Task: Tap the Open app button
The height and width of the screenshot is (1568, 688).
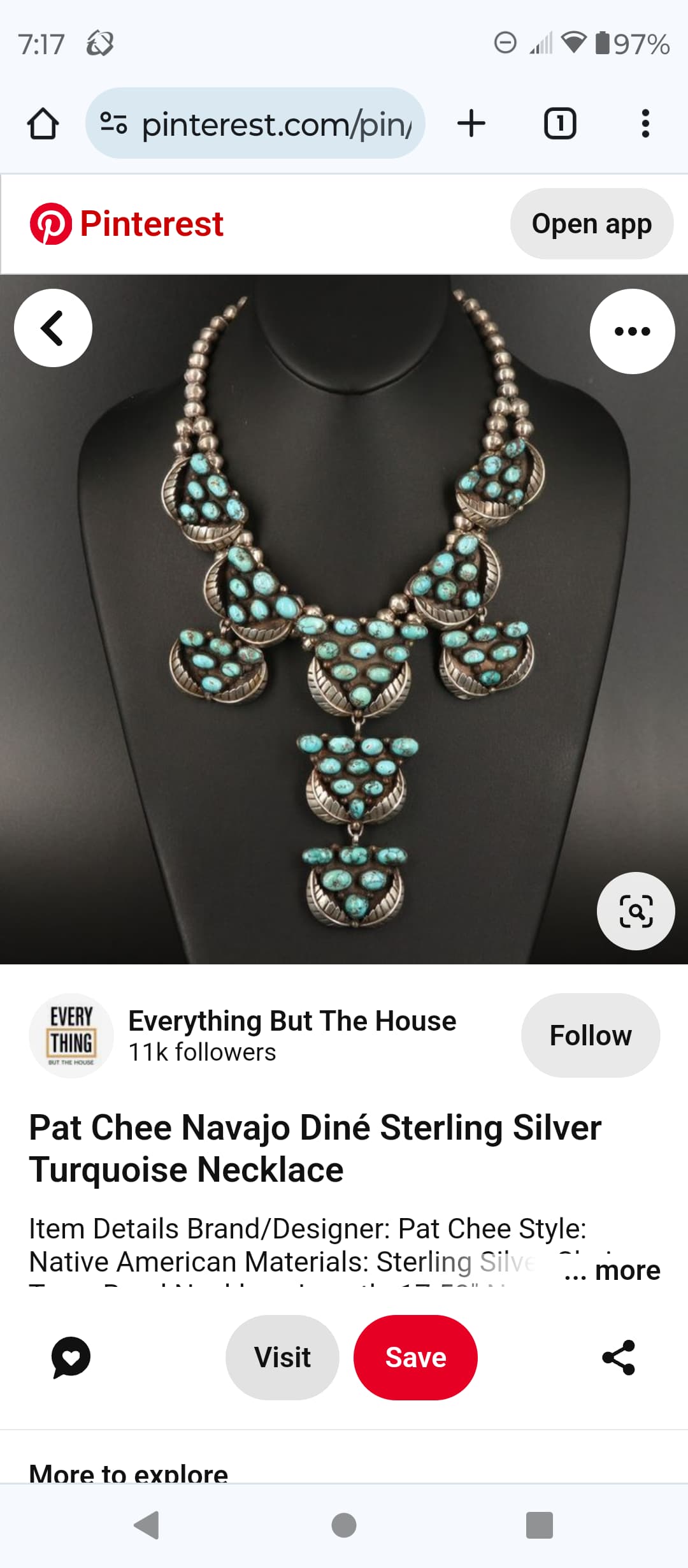Action: click(591, 224)
